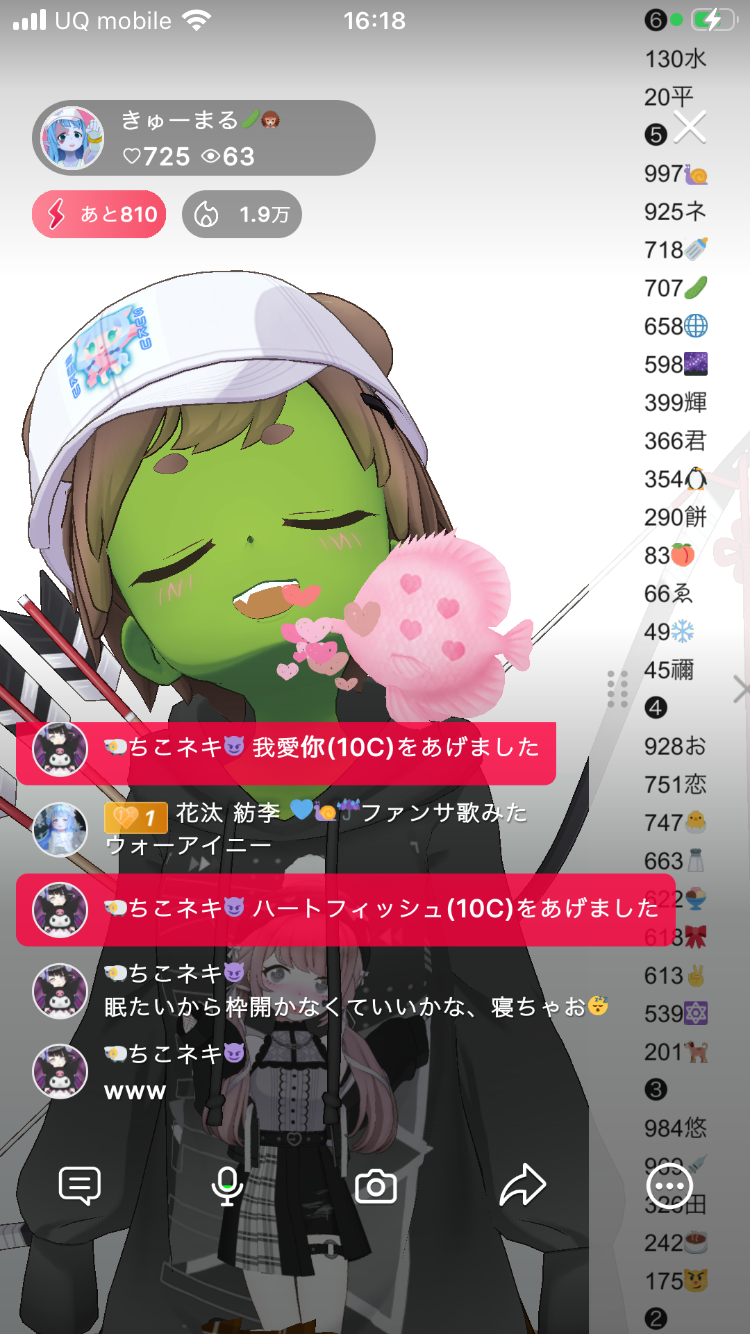
Task: Open streamer きゅーまる's profile pill
Action: 205,138
